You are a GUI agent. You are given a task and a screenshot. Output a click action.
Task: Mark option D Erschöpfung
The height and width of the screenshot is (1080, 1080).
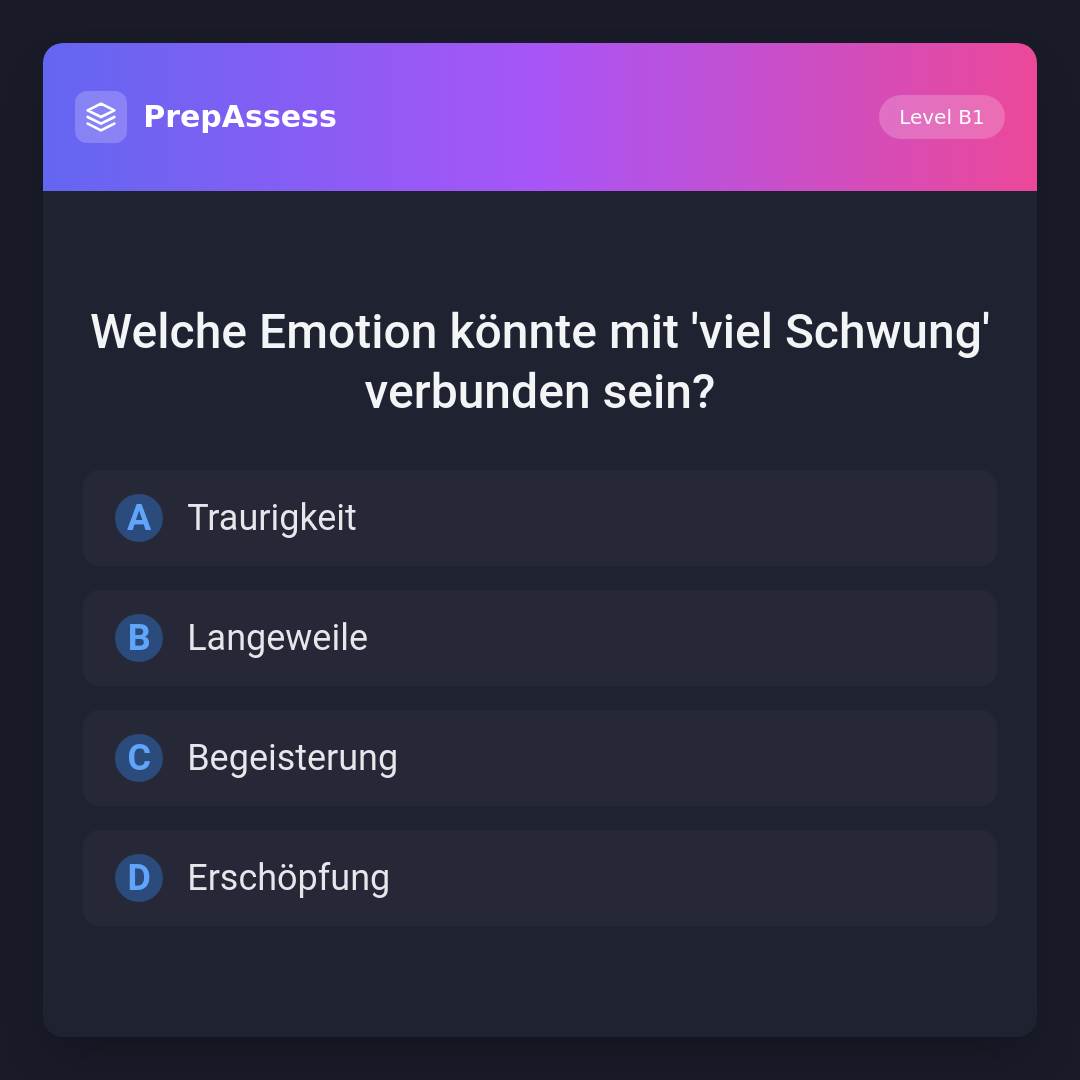pos(540,878)
